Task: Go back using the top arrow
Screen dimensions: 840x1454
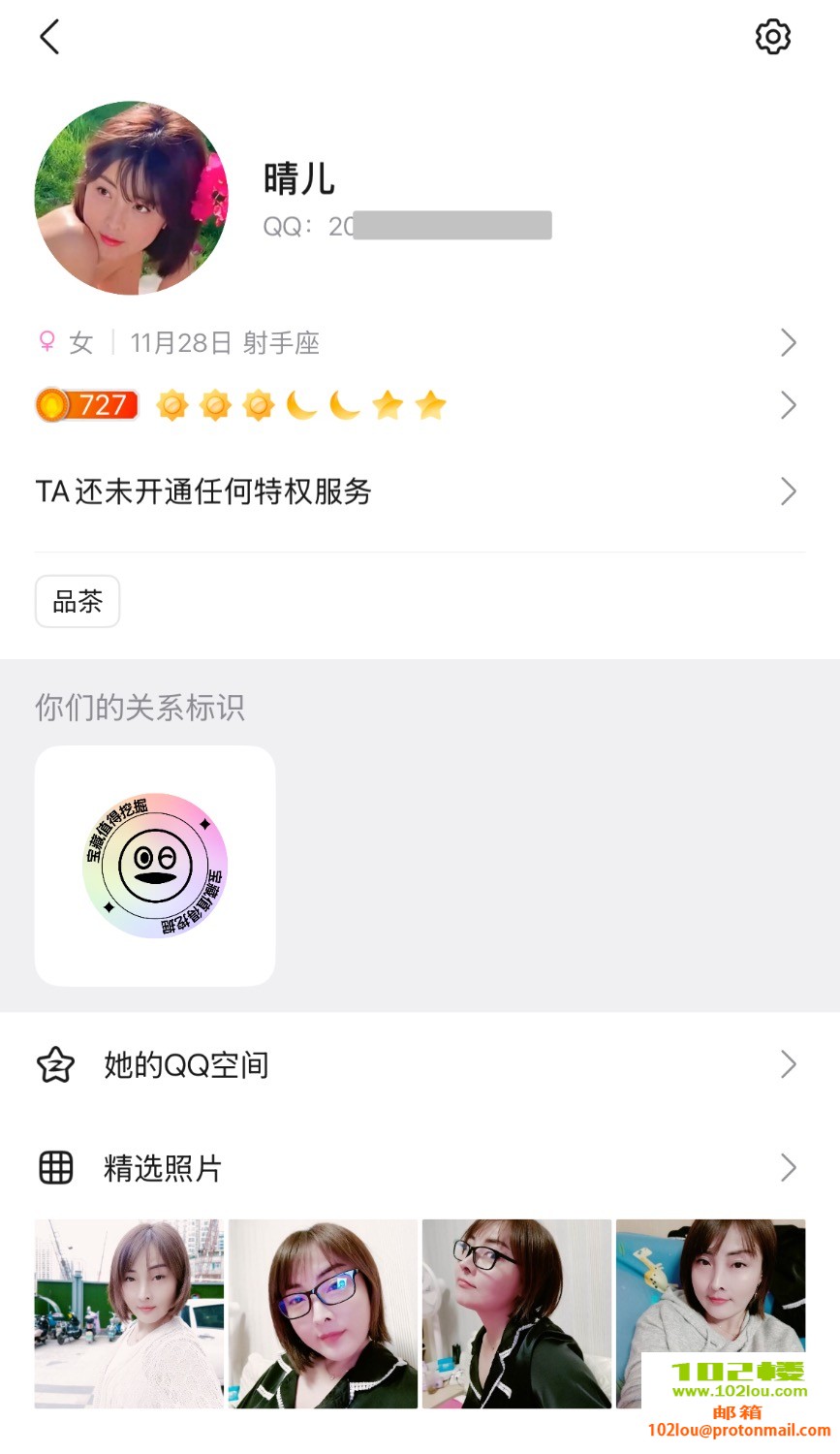Action: pyautogui.click(x=49, y=38)
